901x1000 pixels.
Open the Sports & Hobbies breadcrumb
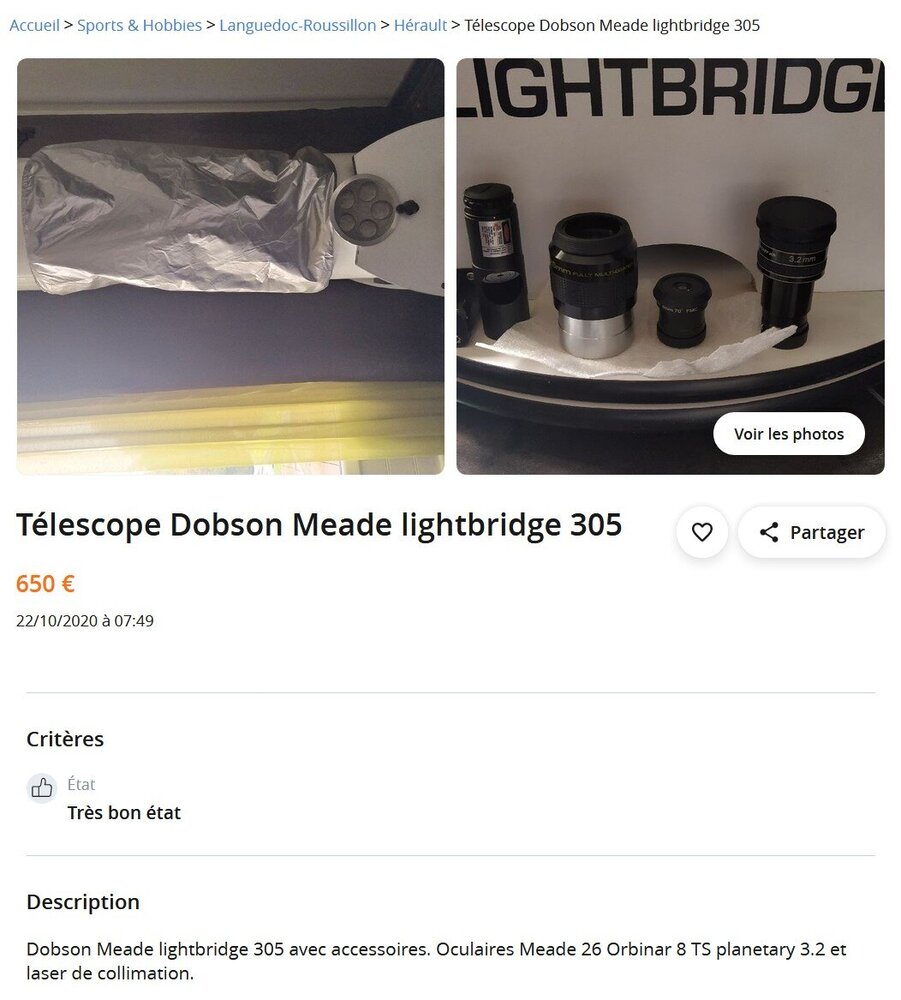pos(139,25)
